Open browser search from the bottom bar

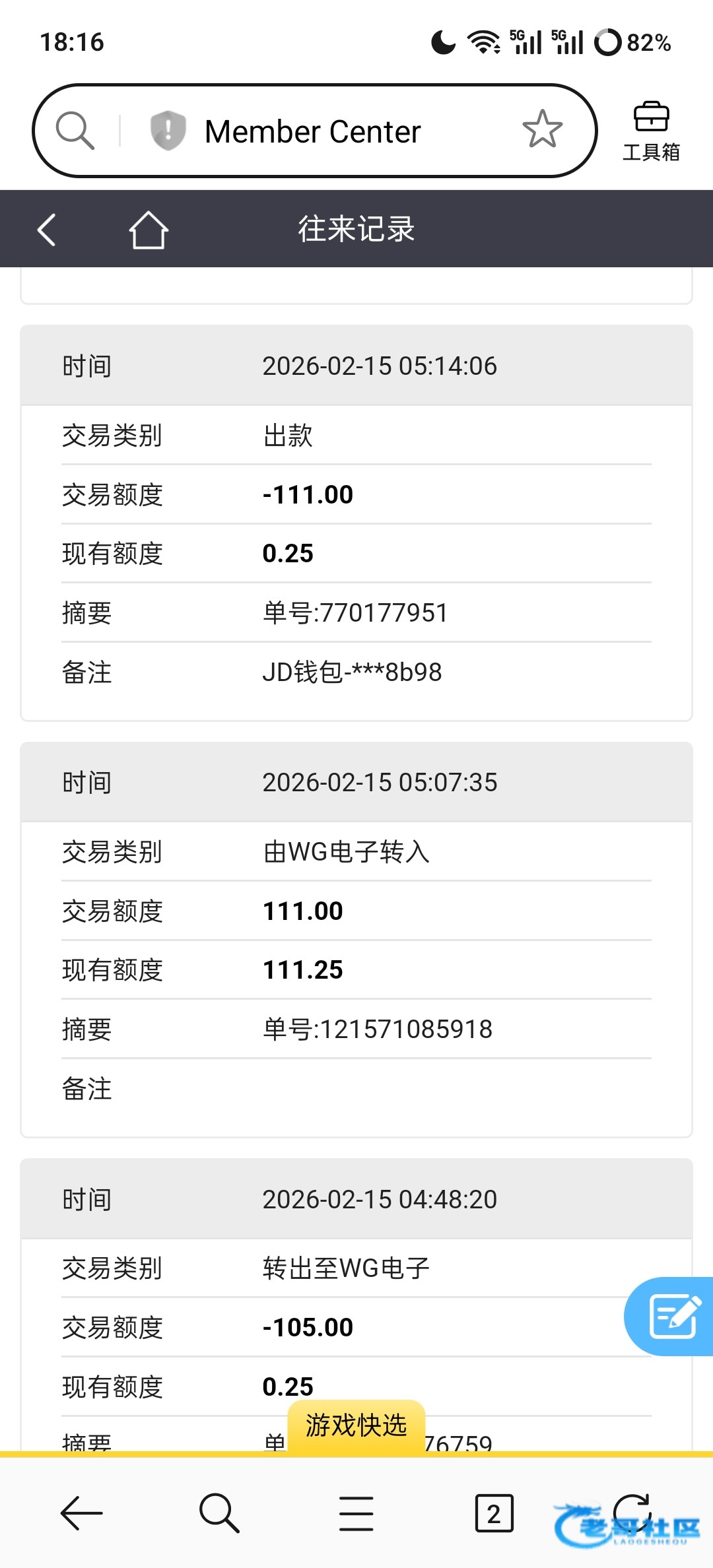[219, 1513]
